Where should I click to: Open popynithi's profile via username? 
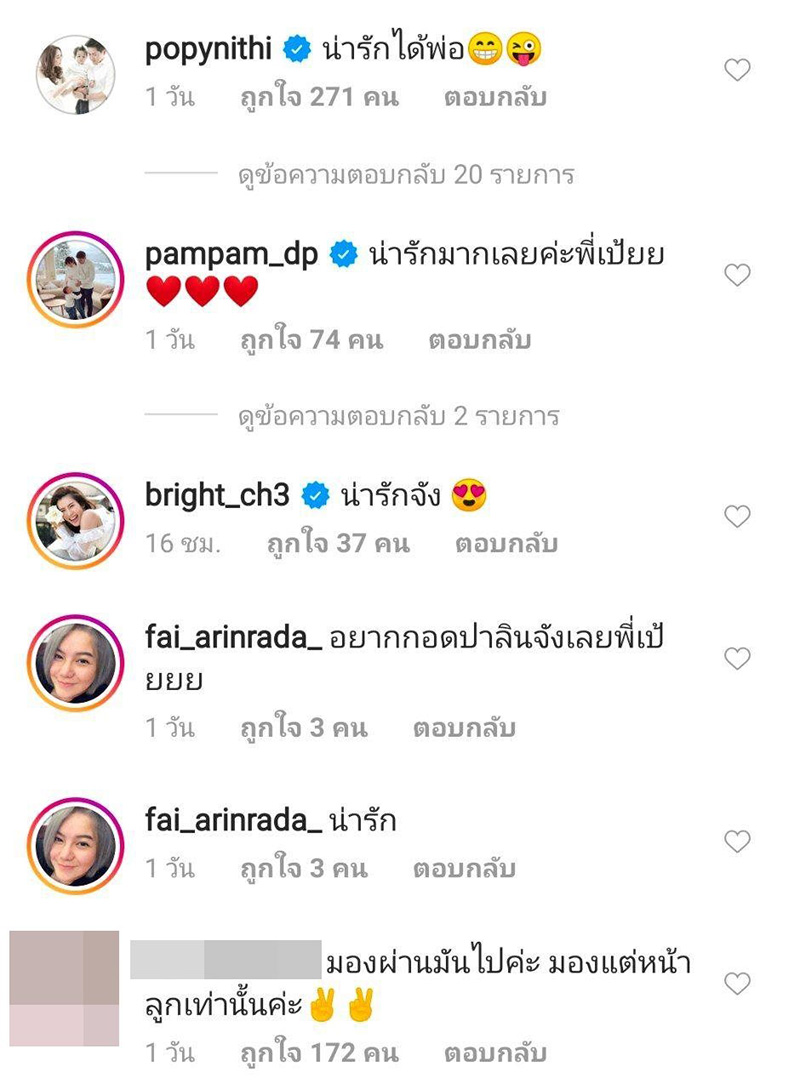[x=214, y=45]
